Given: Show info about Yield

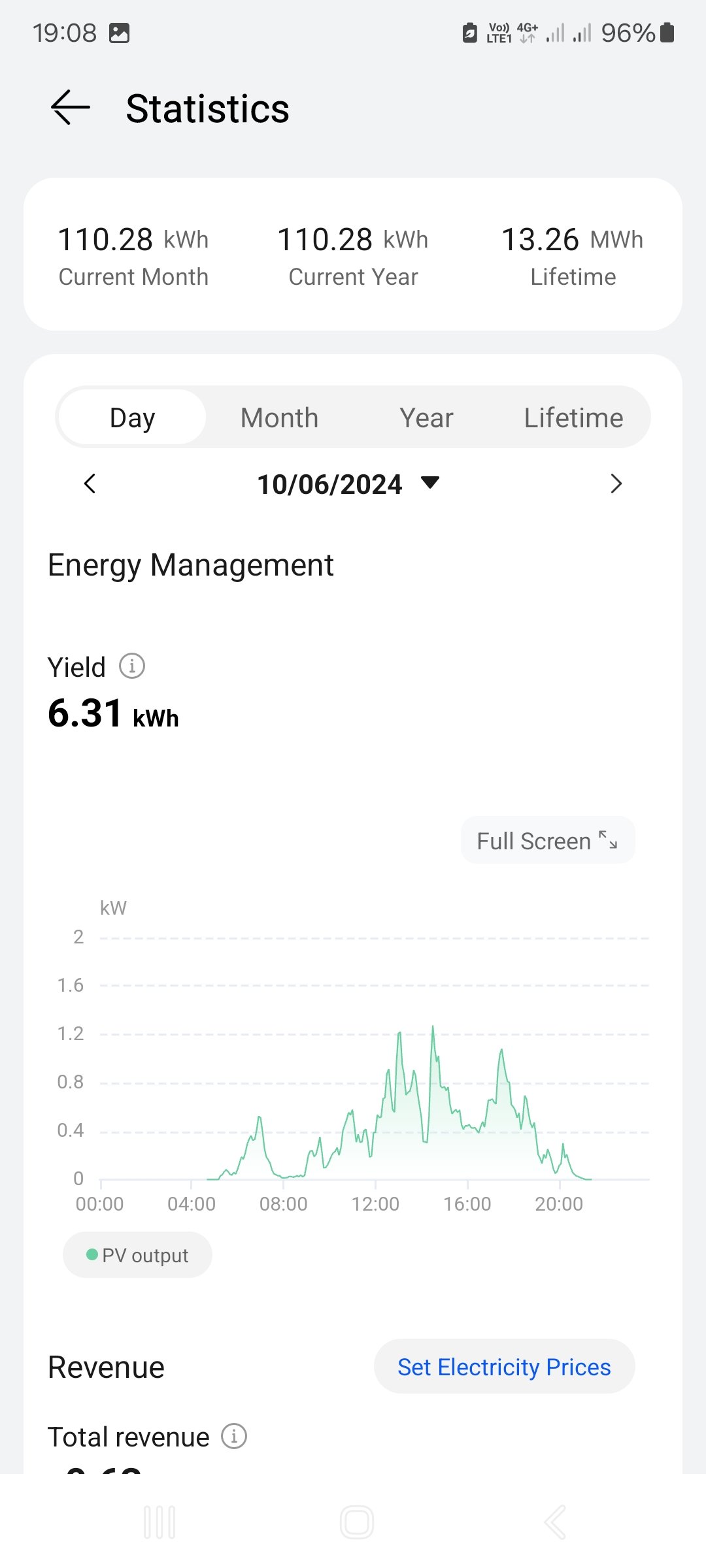Looking at the screenshot, I should [x=132, y=666].
